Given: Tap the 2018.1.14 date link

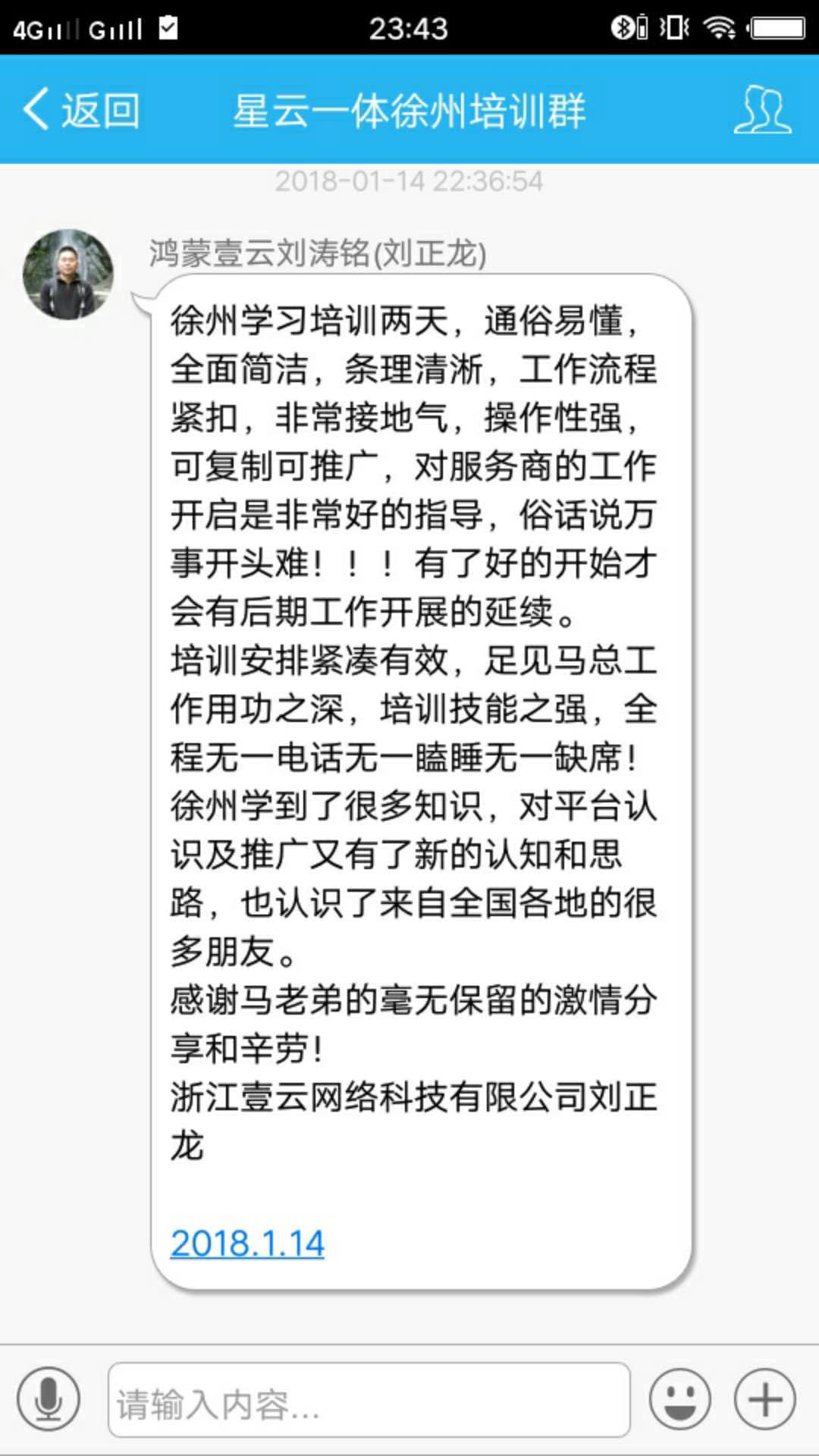Looking at the screenshot, I should (x=247, y=1244).
